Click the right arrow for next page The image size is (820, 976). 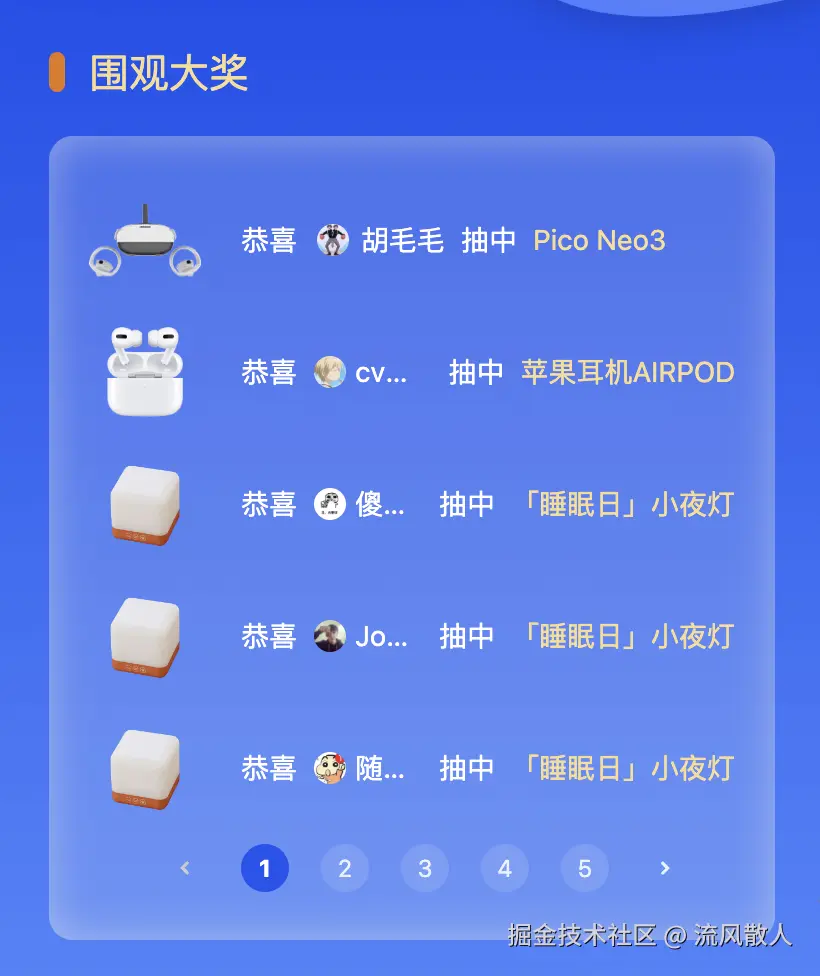pyautogui.click(x=665, y=868)
